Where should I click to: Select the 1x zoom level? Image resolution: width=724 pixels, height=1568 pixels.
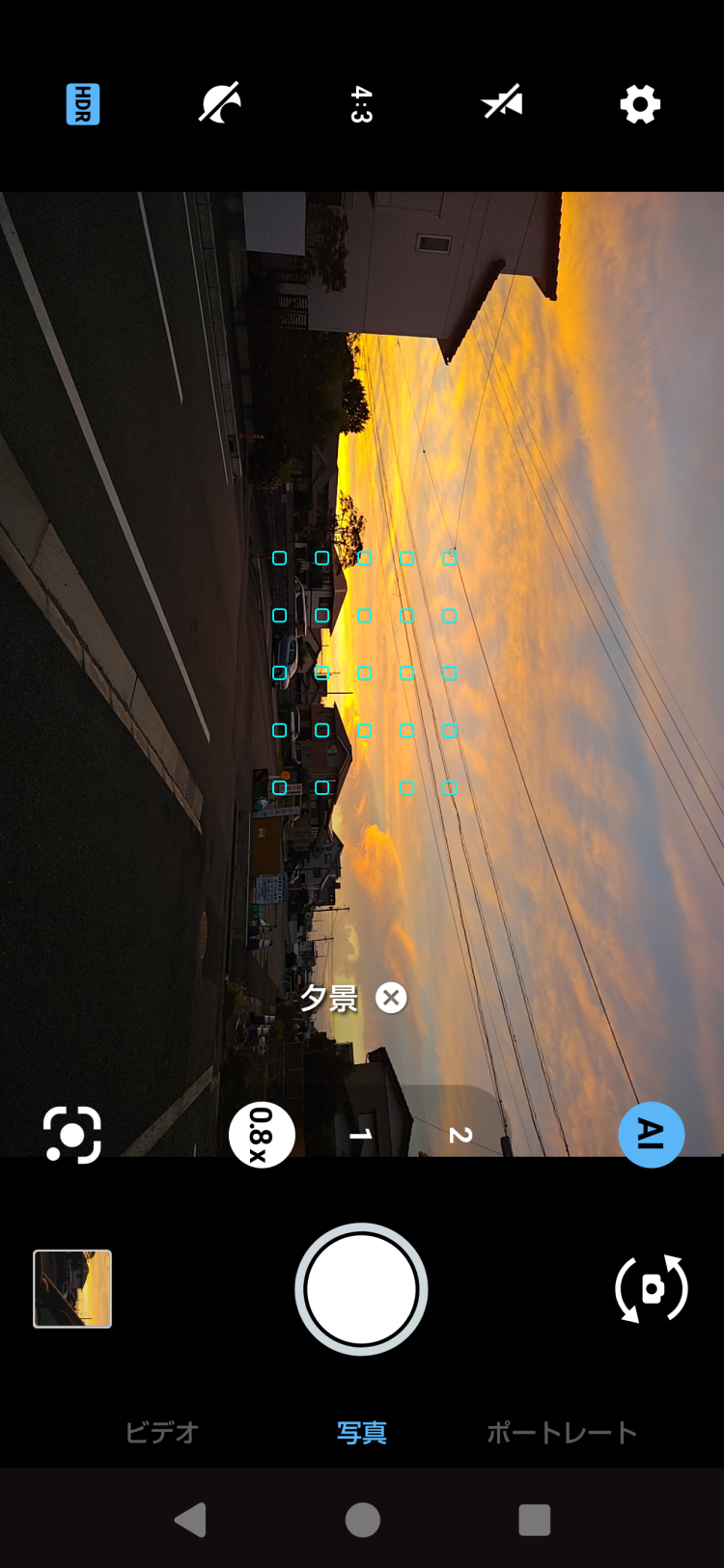tap(361, 1135)
